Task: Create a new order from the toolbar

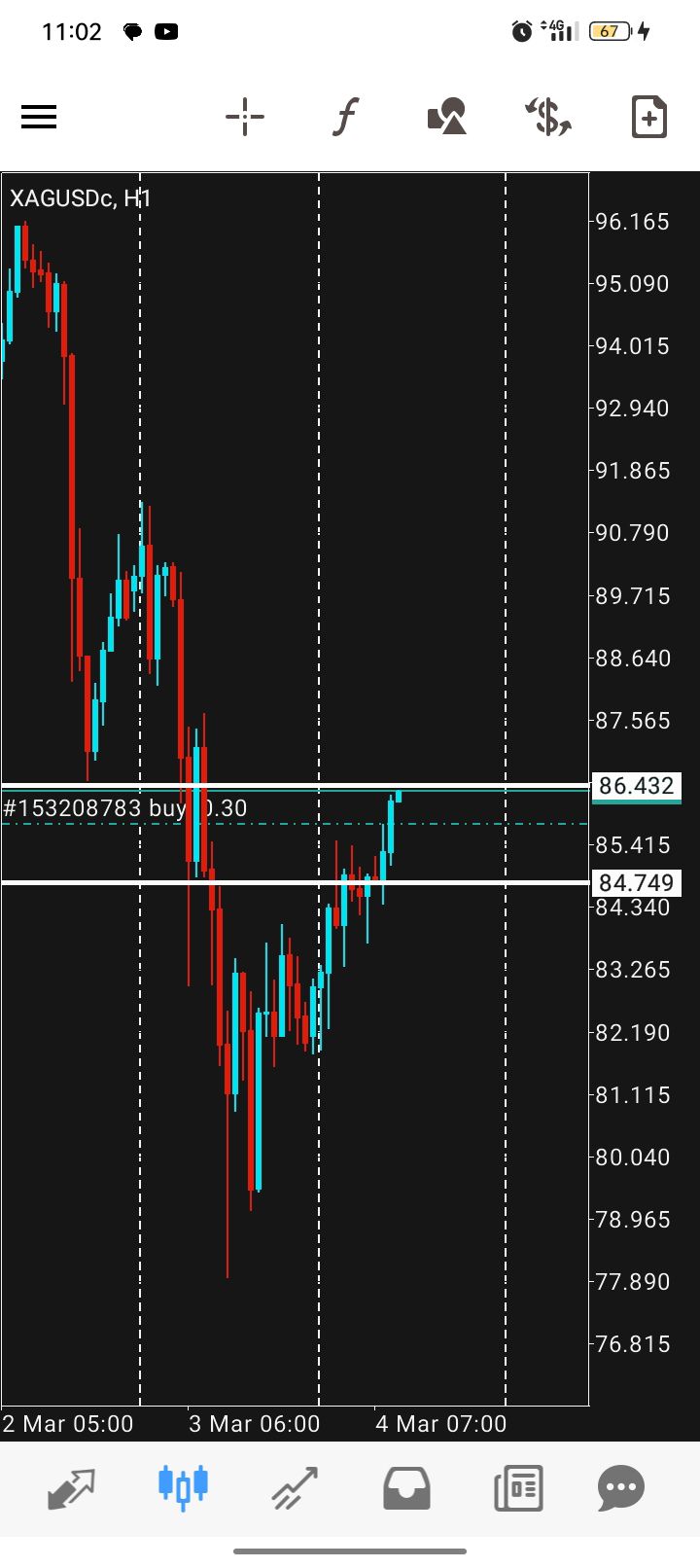Action: pos(648,118)
